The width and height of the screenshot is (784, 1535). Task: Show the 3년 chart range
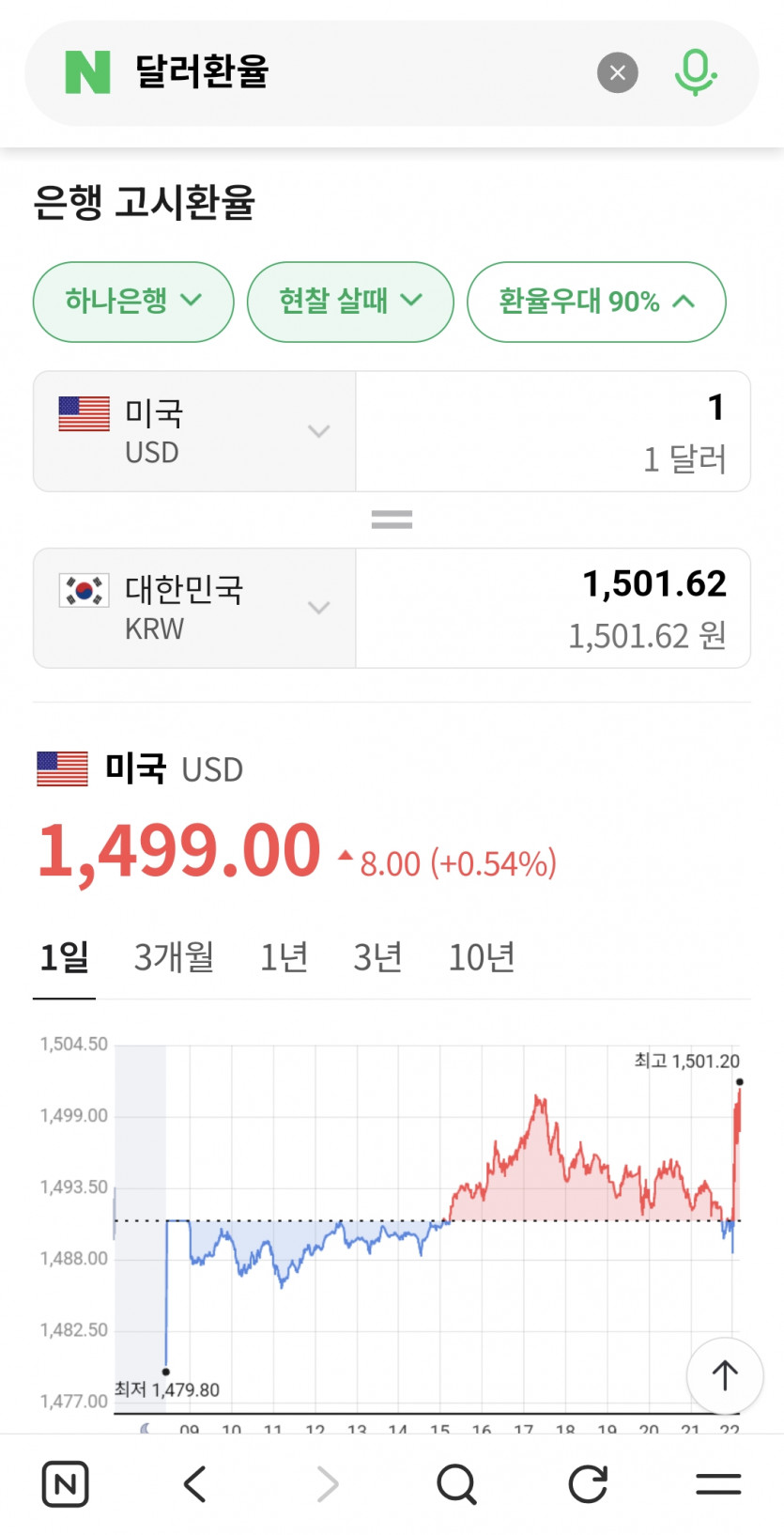(x=377, y=958)
